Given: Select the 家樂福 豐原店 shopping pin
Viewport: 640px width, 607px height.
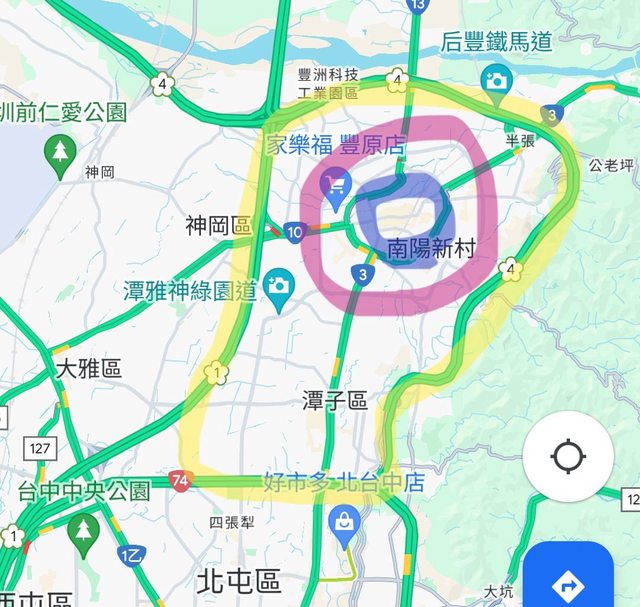Looking at the screenshot, I should (x=336, y=185).
